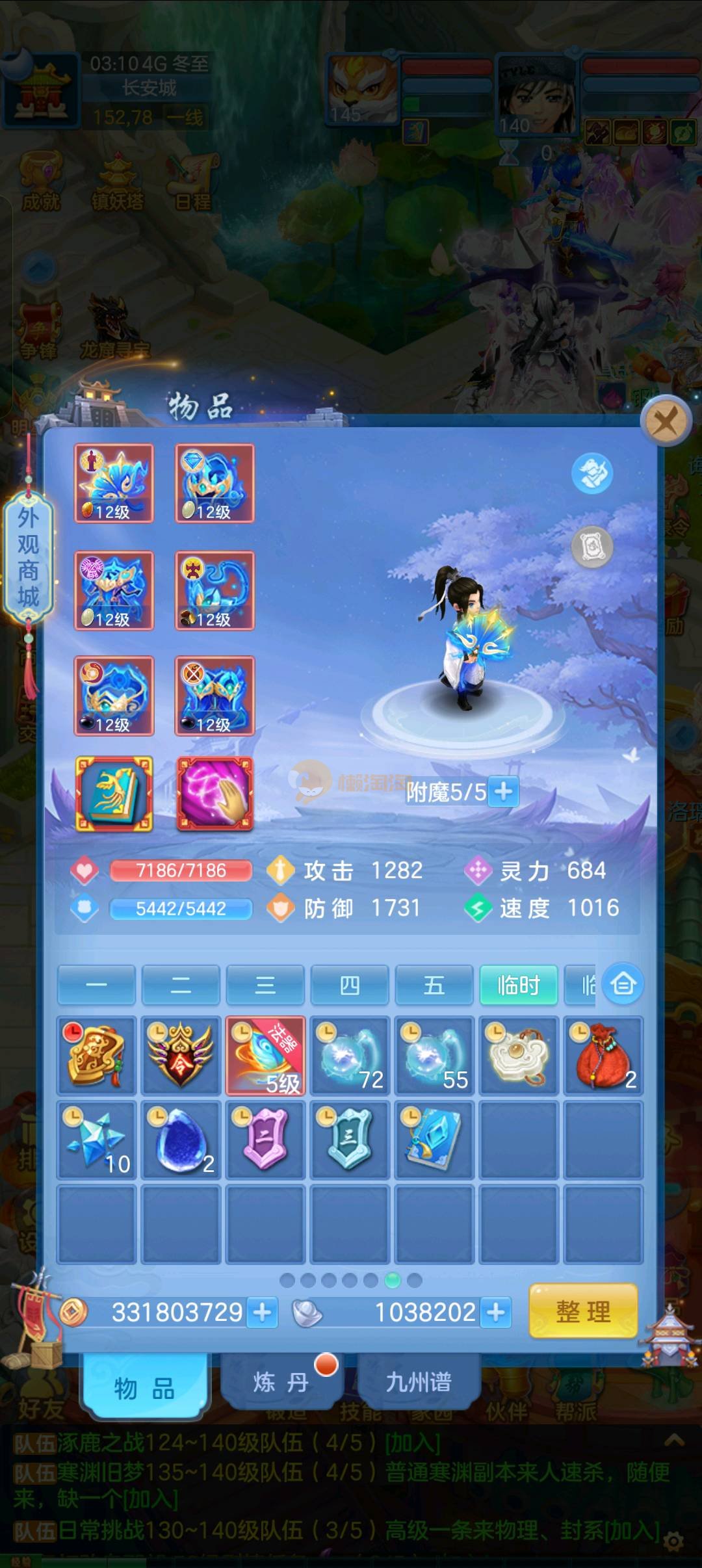Select the crystal shards with count 10
This screenshot has height=1568, width=702.
[96, 1141]
